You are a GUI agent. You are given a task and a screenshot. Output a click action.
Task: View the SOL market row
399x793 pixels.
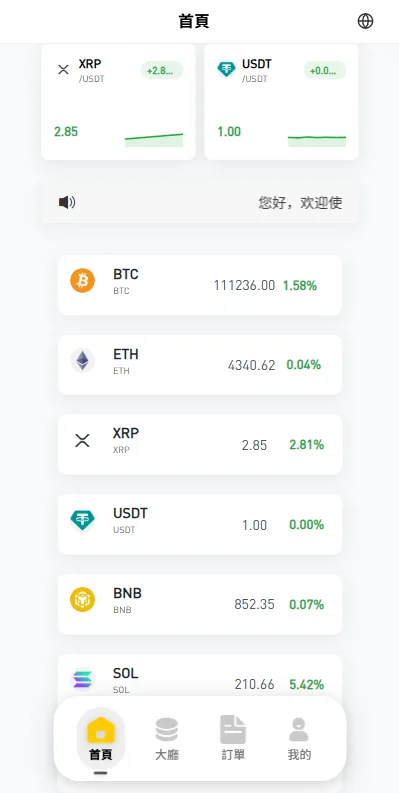coord(200,676)
